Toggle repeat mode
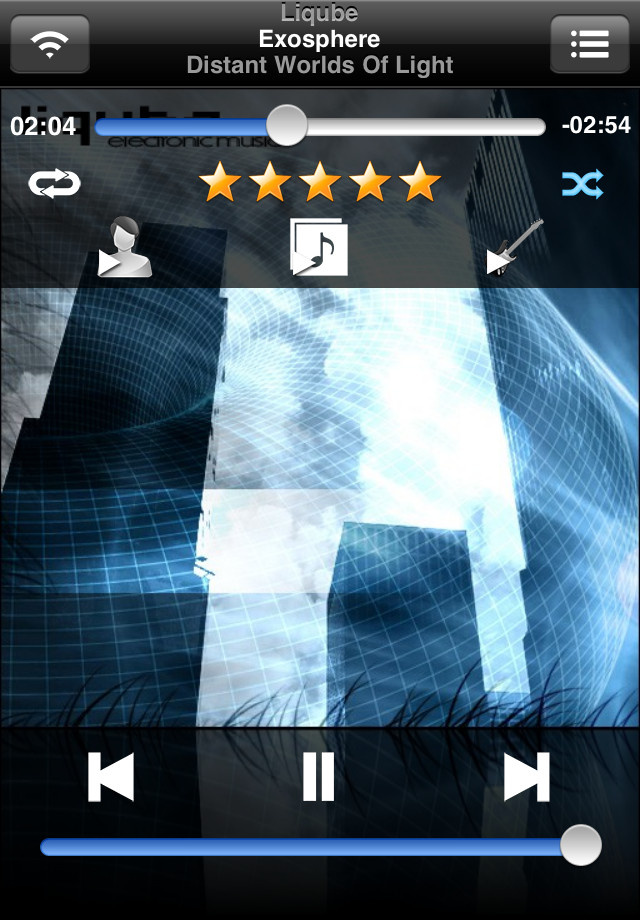This screenshot has height=920, width=640. pyautogui.click(x=55, y=183)
